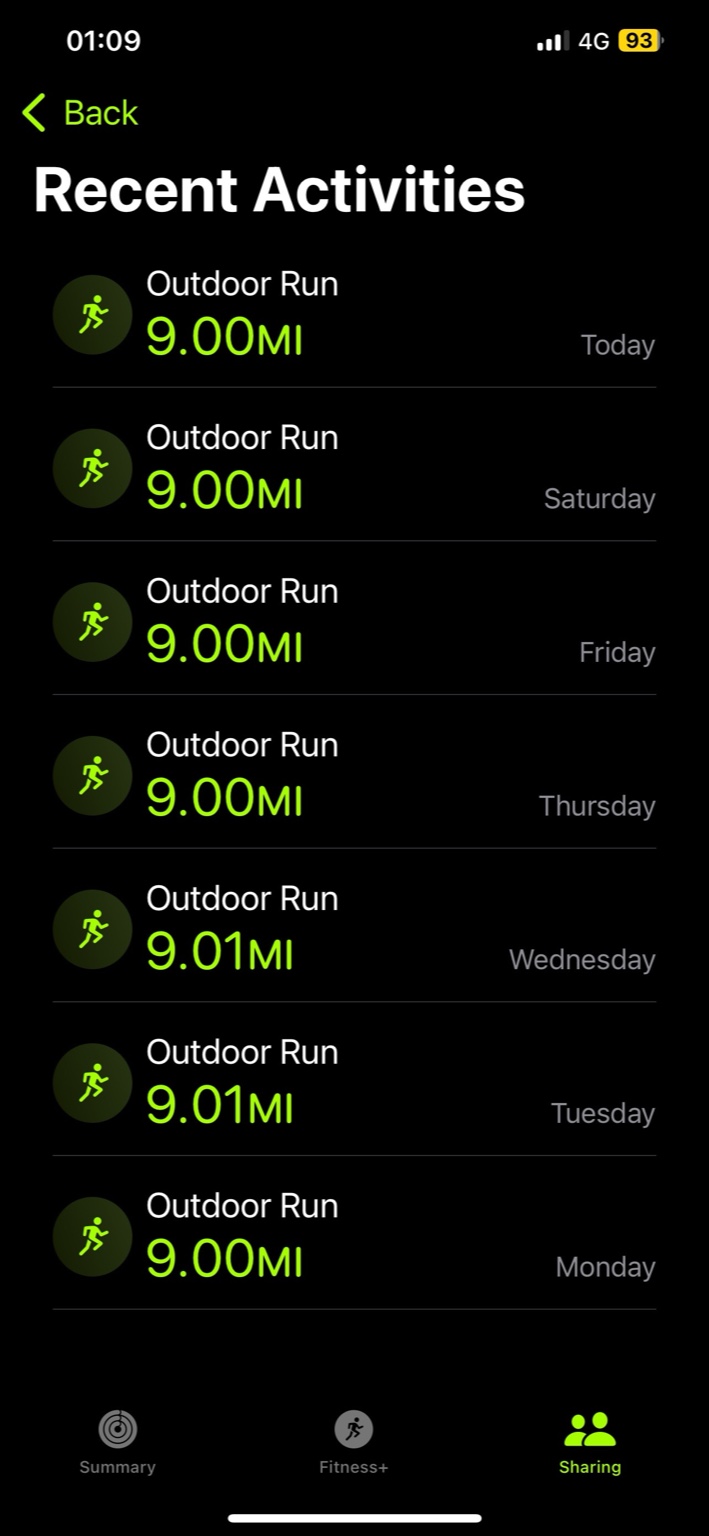The width and height of the screenshot is (709, 1536).
Task: Select the Outdoor Run from Friday
Action: coord(354,621)
